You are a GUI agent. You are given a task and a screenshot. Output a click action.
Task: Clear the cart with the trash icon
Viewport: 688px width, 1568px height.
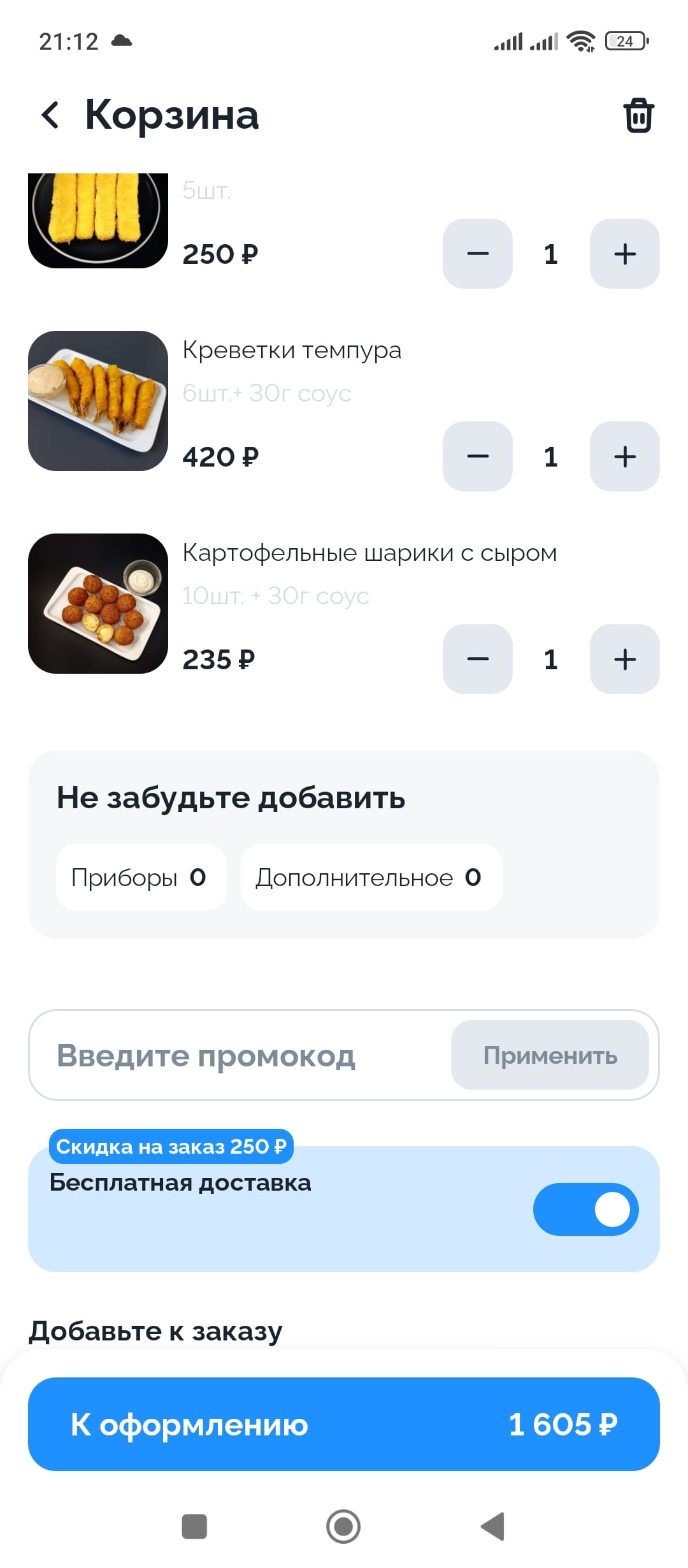tap(638, 115)
